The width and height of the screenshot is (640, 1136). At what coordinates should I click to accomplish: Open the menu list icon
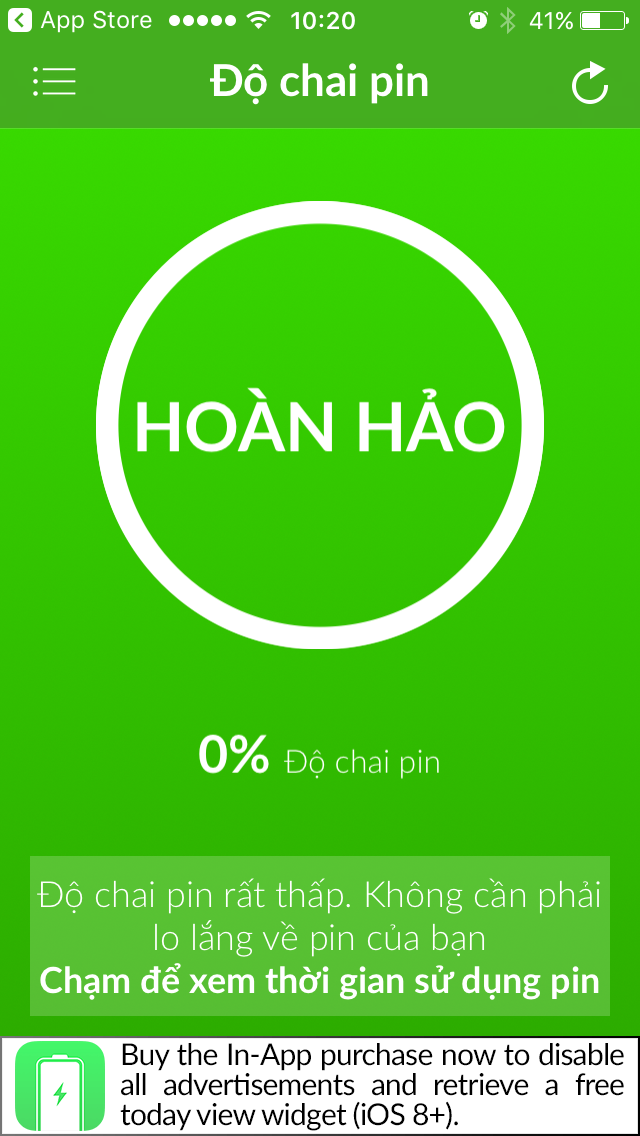[x=54, y=82]
